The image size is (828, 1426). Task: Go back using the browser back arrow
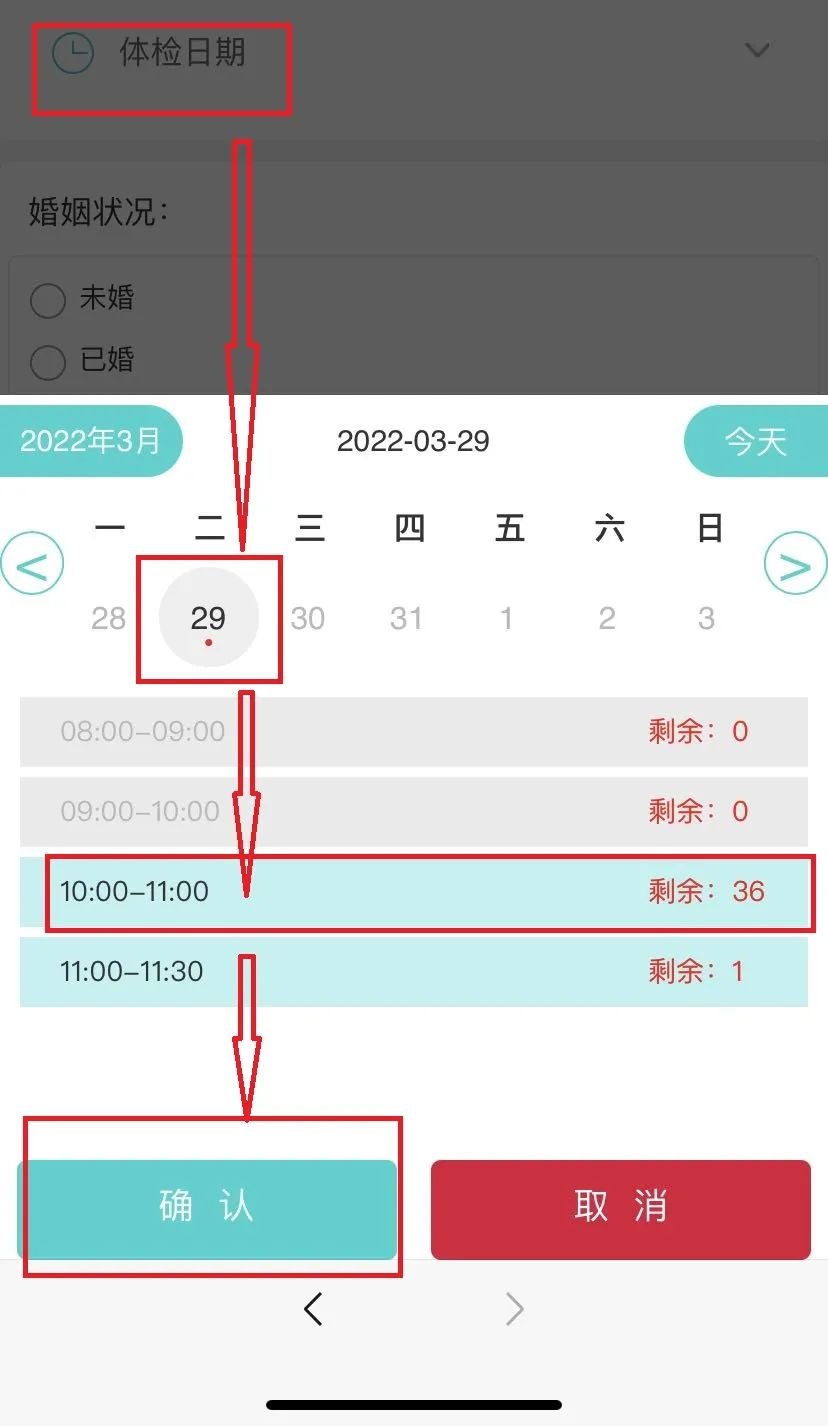[313, 1308]
